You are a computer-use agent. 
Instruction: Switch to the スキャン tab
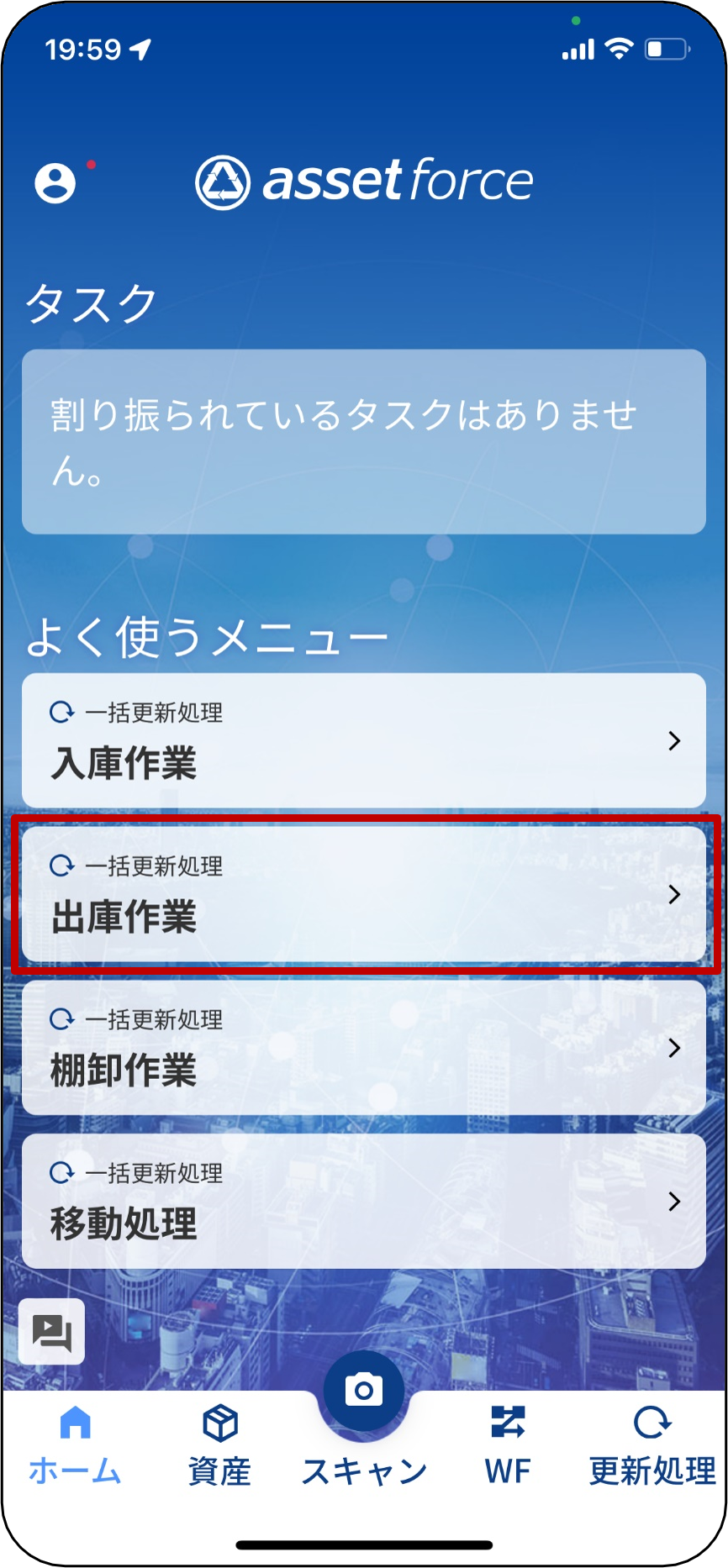(362, 1429)
